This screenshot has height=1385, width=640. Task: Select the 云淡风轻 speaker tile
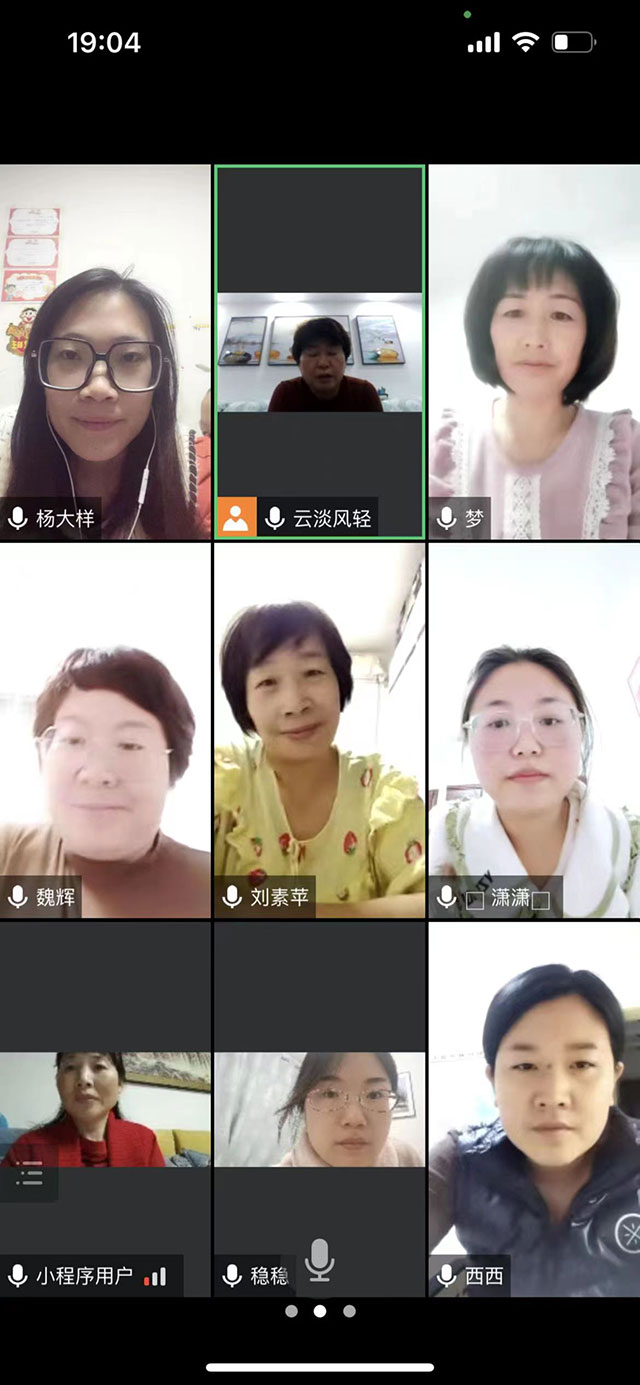319,352
